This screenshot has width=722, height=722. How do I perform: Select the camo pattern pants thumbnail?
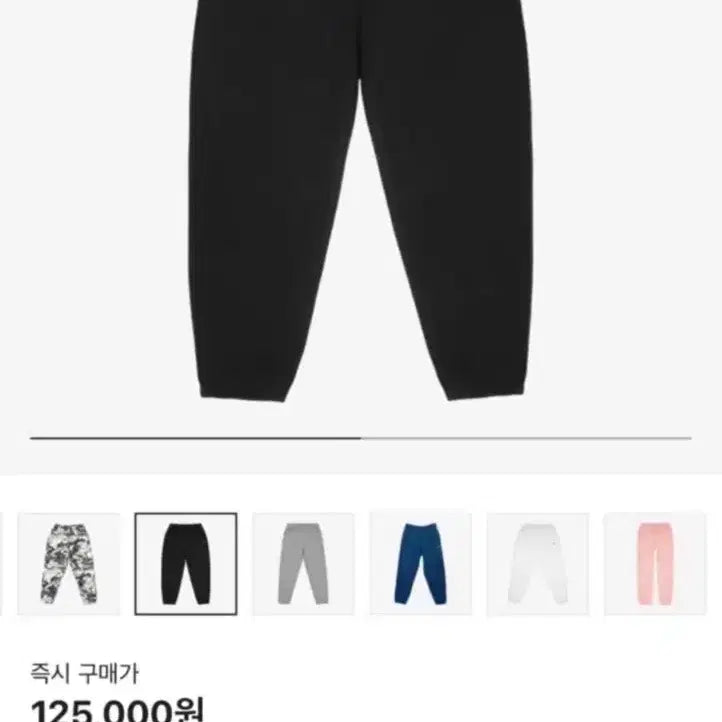click(68, 563)
